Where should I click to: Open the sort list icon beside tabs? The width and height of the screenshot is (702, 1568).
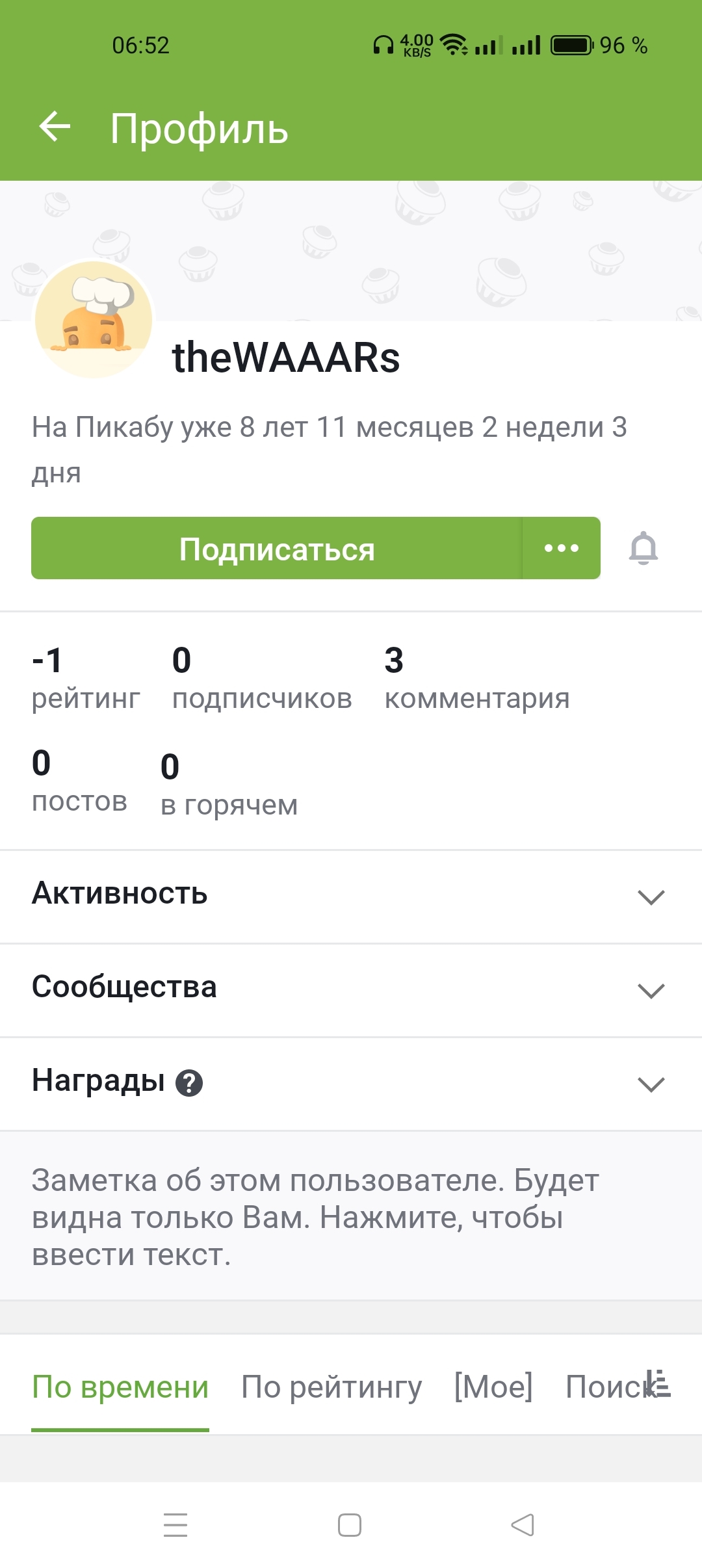[660, 1385]
